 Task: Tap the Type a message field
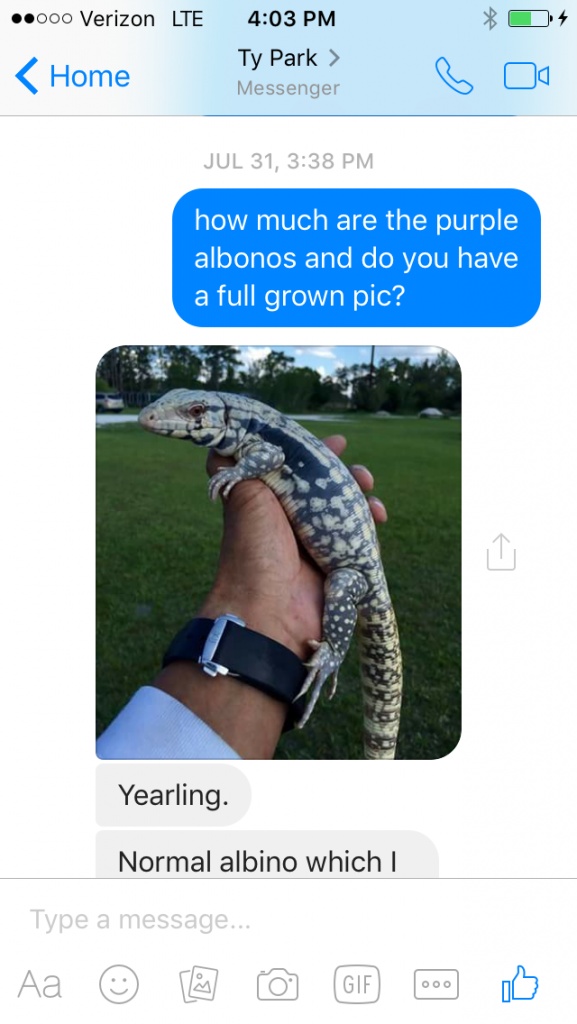(288, 920)
